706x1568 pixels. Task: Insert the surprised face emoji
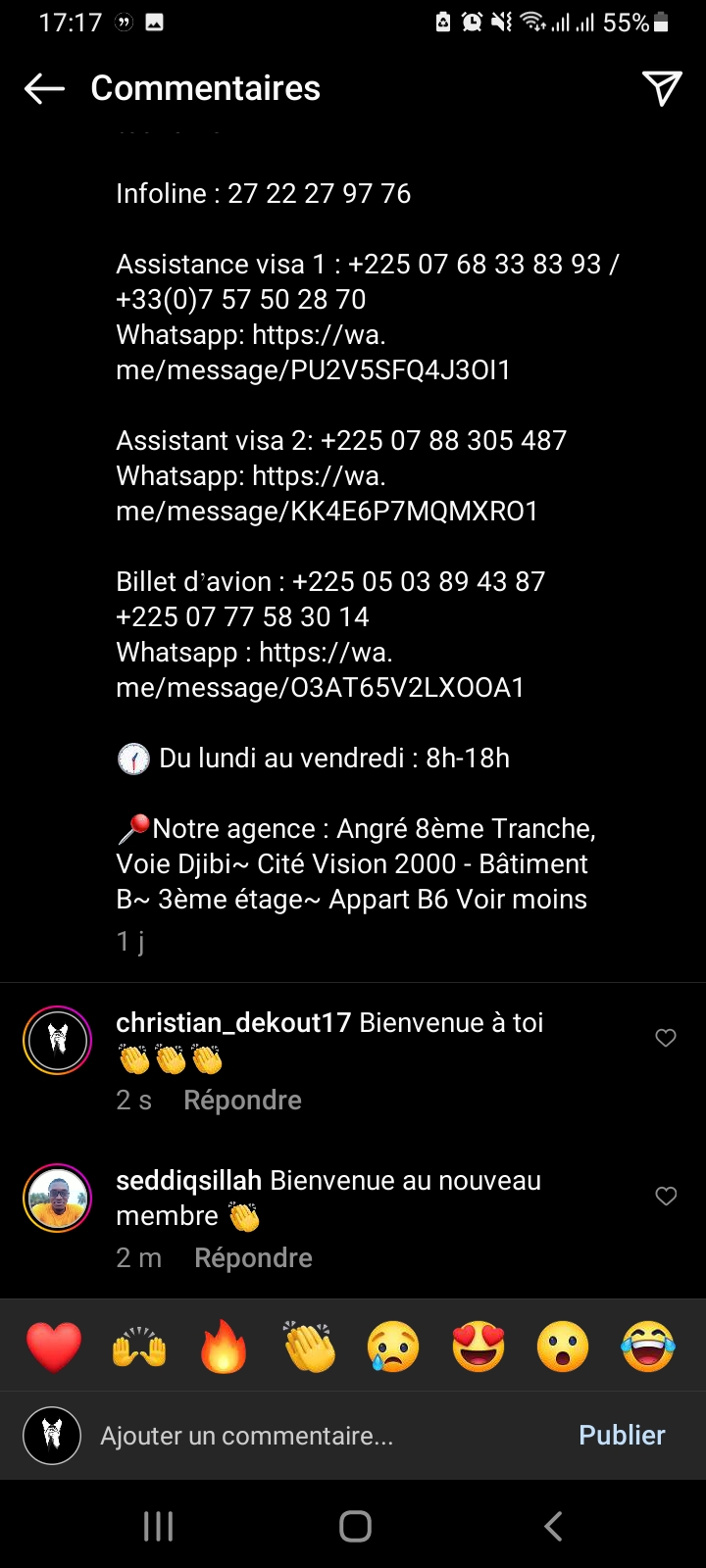[563, 1347]
